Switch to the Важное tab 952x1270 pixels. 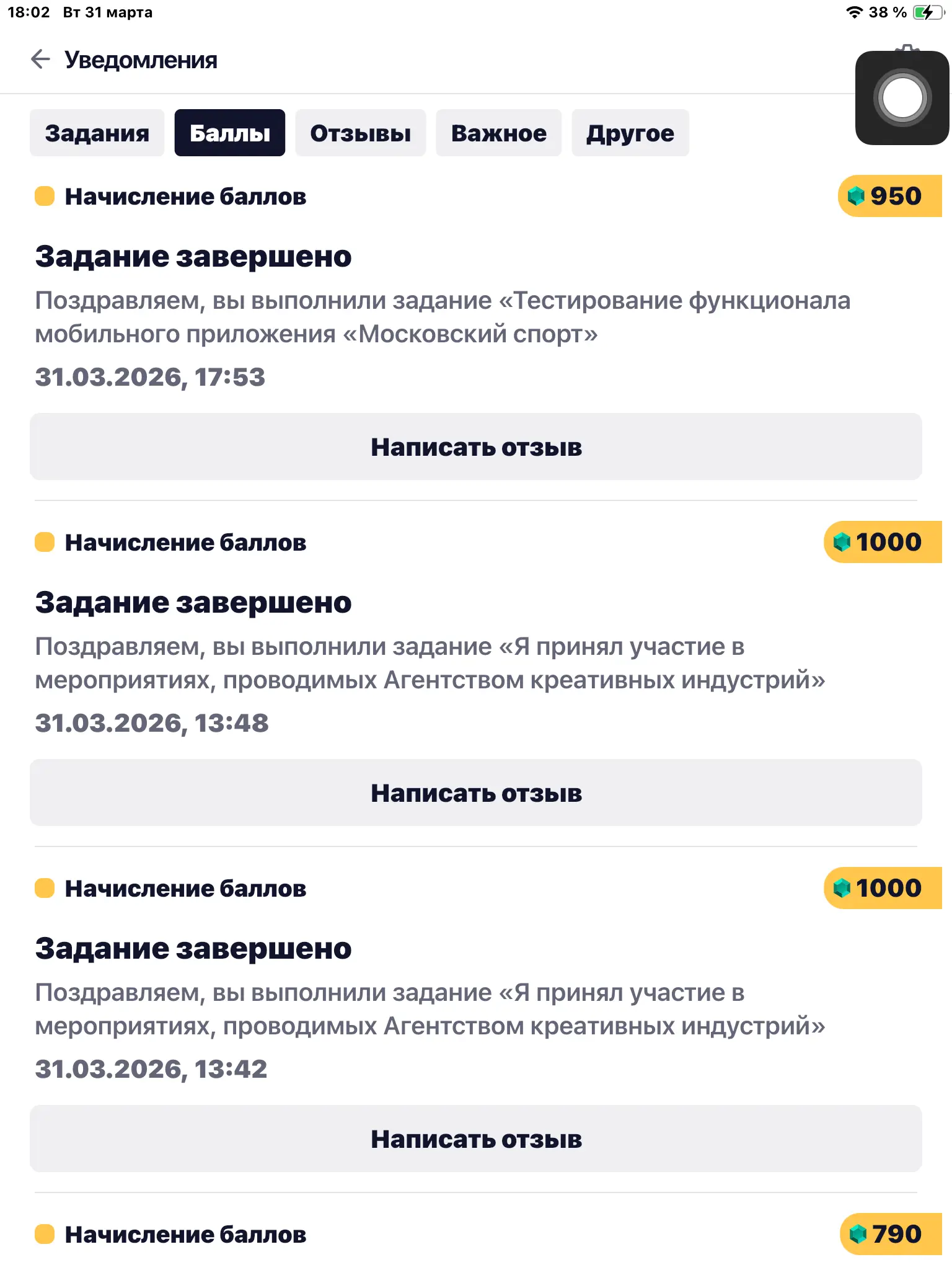(x=499, y=133)
